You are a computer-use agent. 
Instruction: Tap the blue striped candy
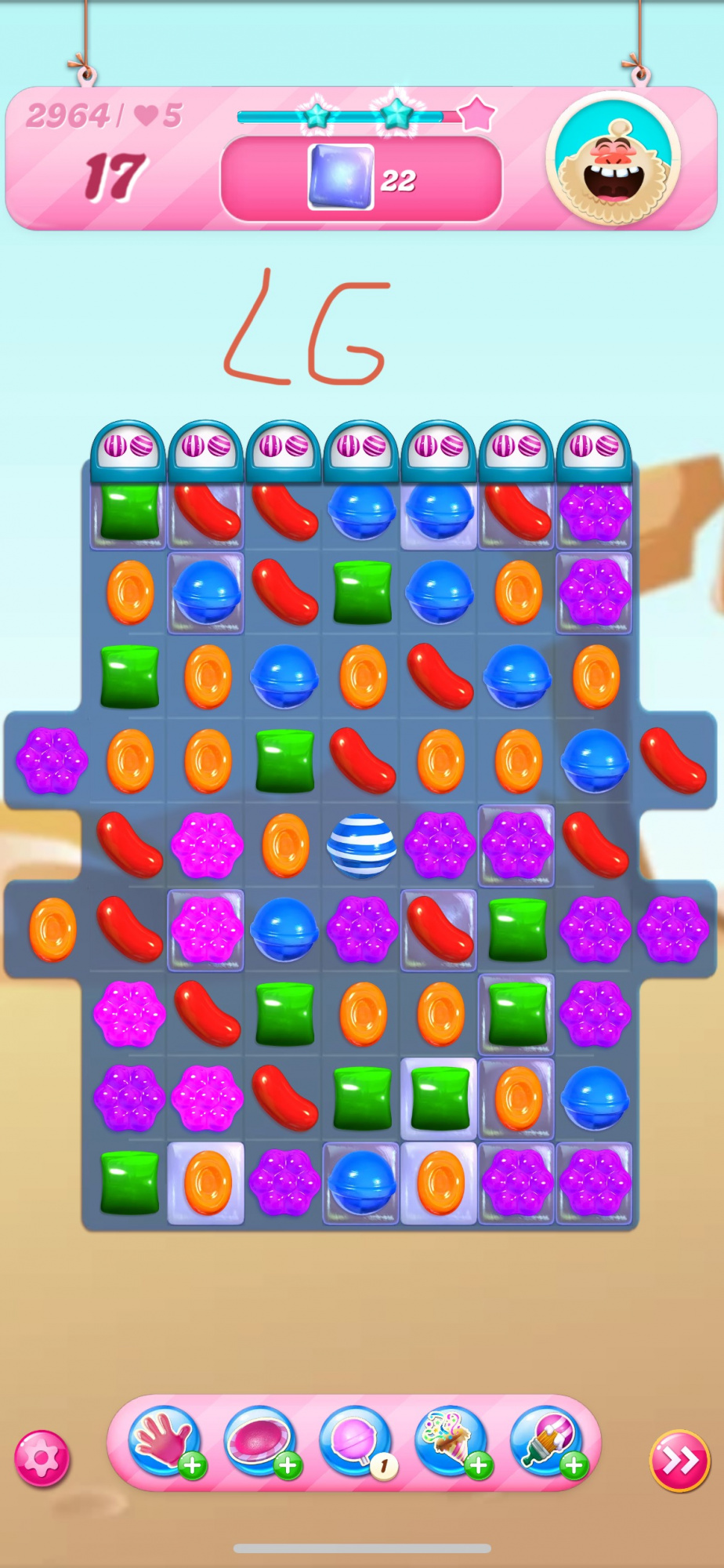point(361,845)
